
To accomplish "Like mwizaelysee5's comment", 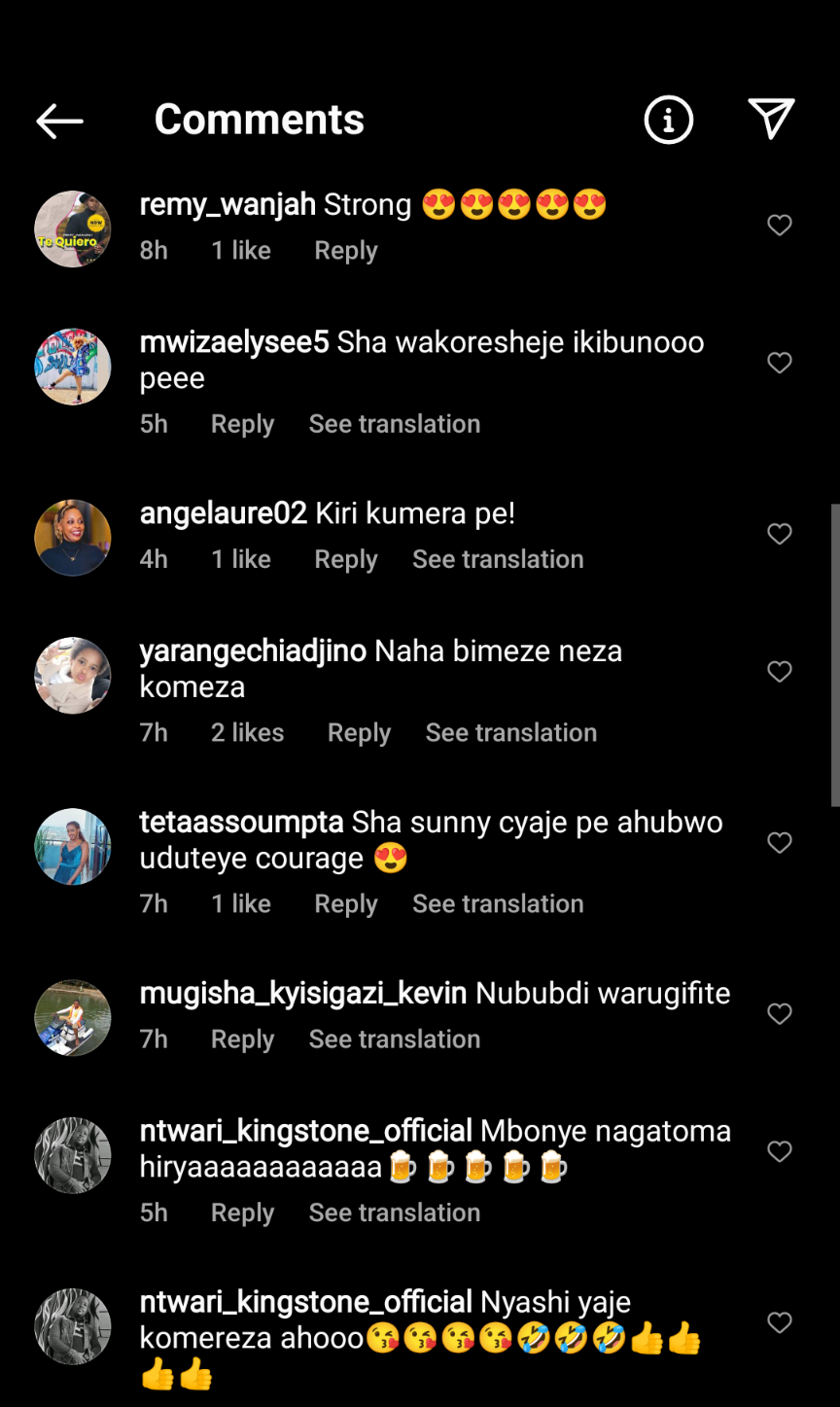I will tap(779, 363).
